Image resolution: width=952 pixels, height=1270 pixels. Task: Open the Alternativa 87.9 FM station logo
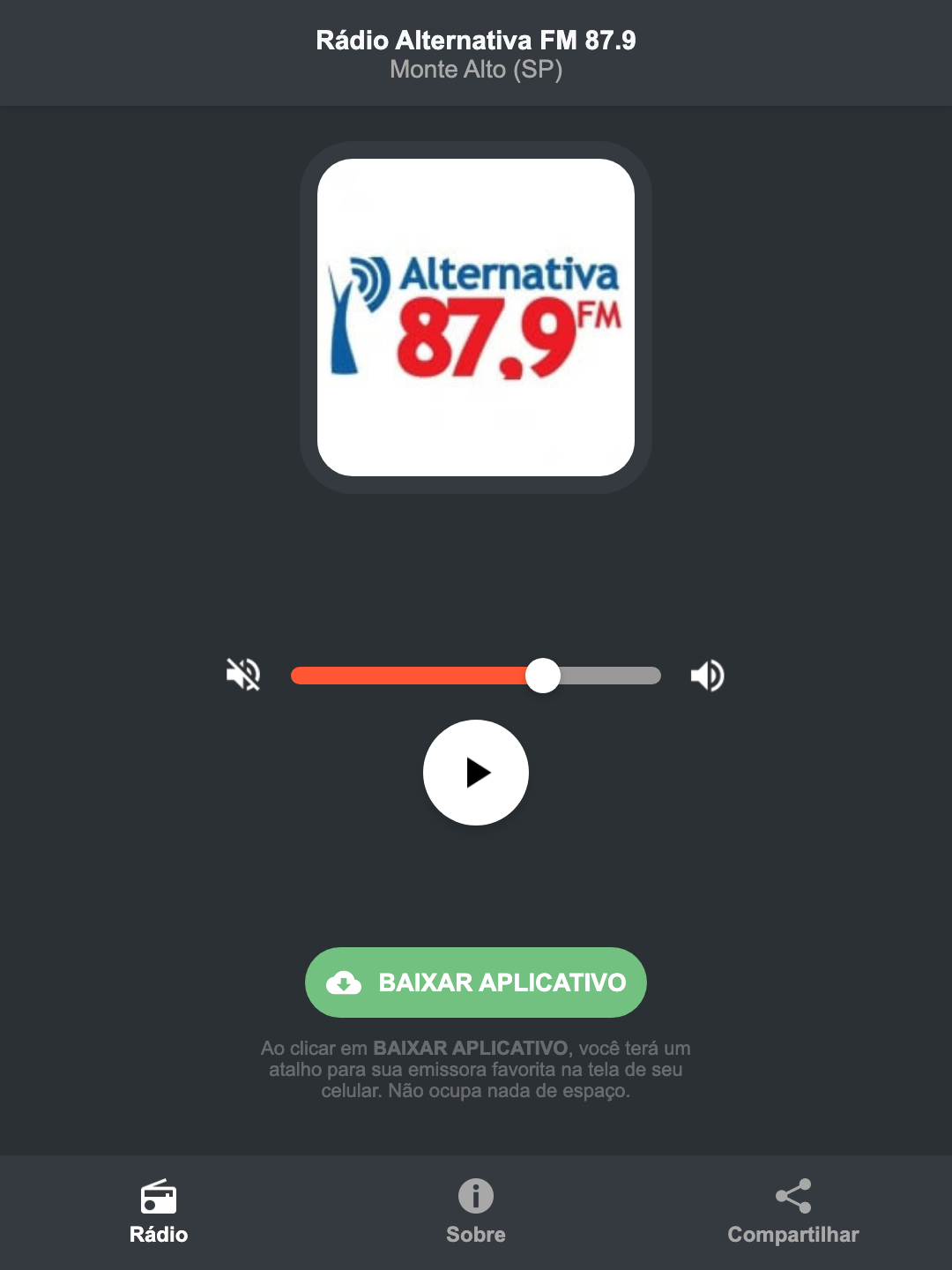pyautogui.click(x=475, y=313)
